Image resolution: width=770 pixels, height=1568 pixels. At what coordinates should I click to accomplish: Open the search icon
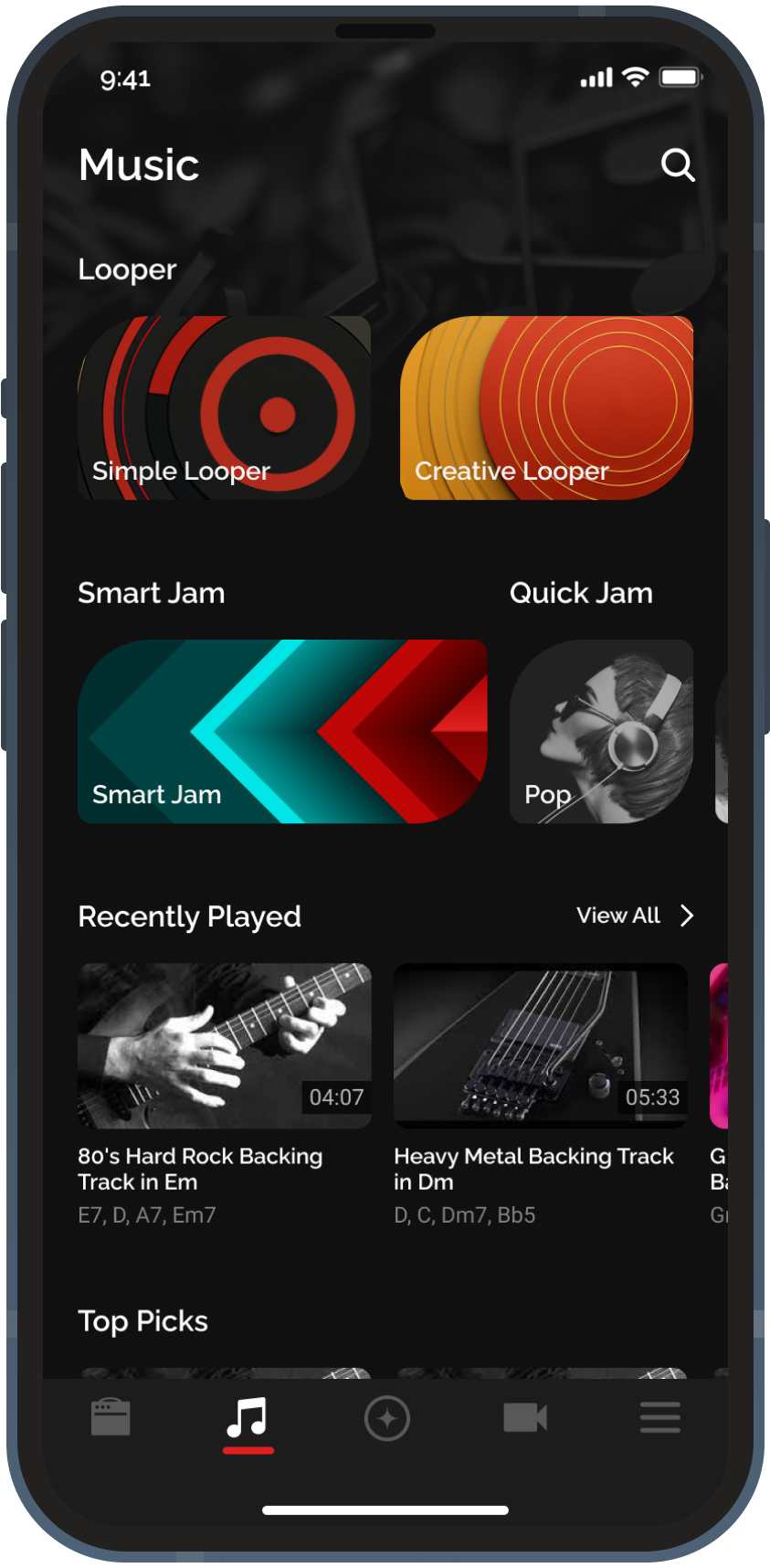[678, 165]
